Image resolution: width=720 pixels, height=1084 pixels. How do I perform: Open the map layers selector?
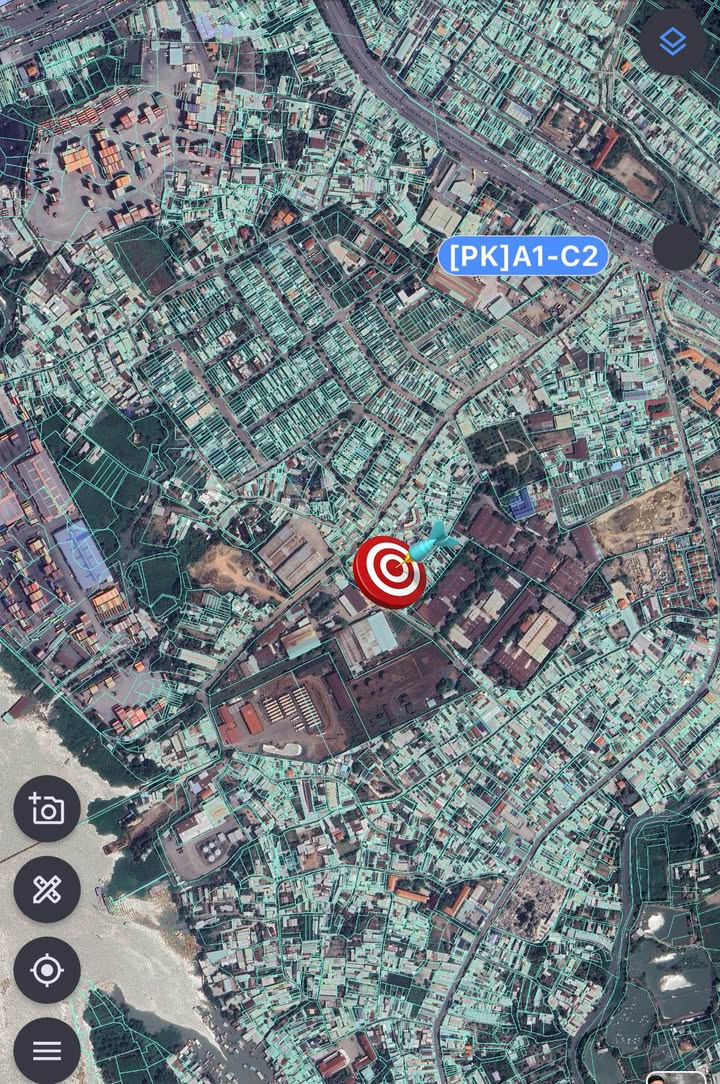(673, 41)
